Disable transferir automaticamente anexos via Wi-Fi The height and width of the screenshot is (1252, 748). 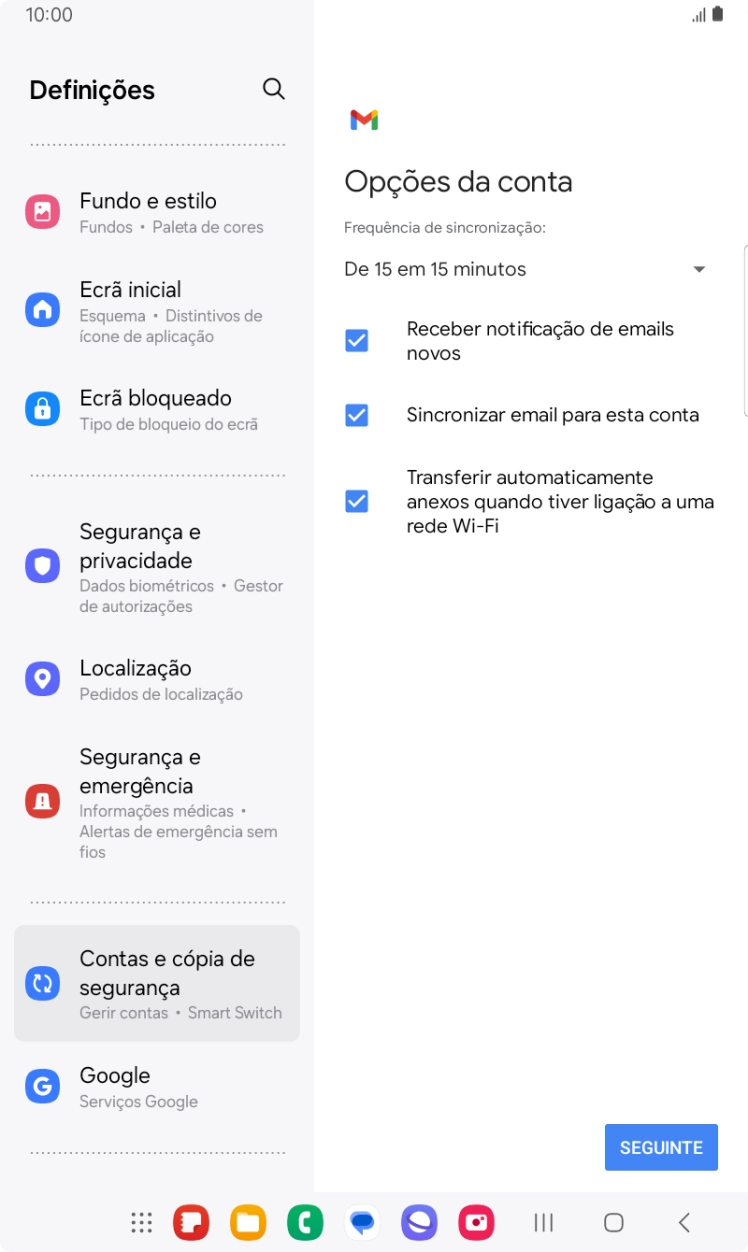click(x=357, y=501)
